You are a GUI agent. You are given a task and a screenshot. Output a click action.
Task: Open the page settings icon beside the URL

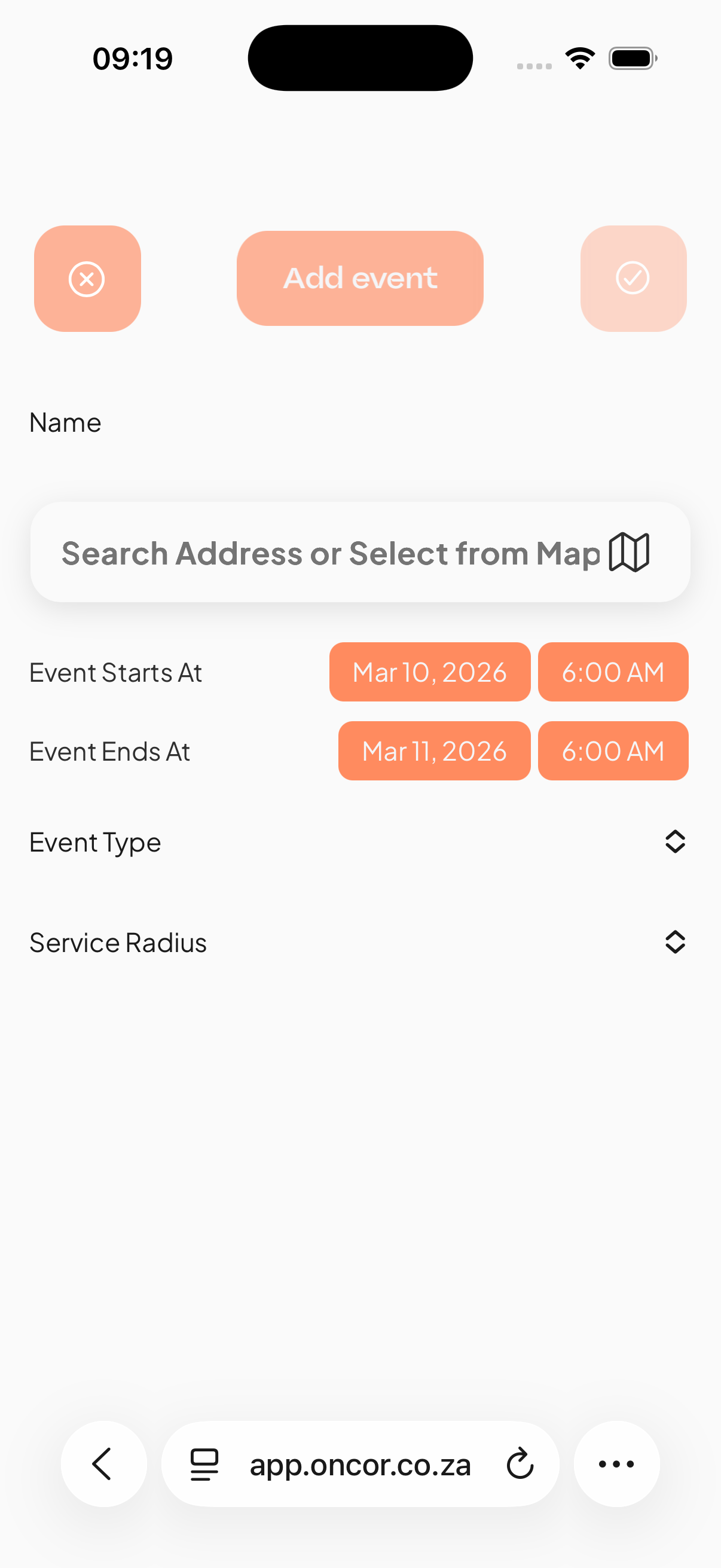point(204,1464)
